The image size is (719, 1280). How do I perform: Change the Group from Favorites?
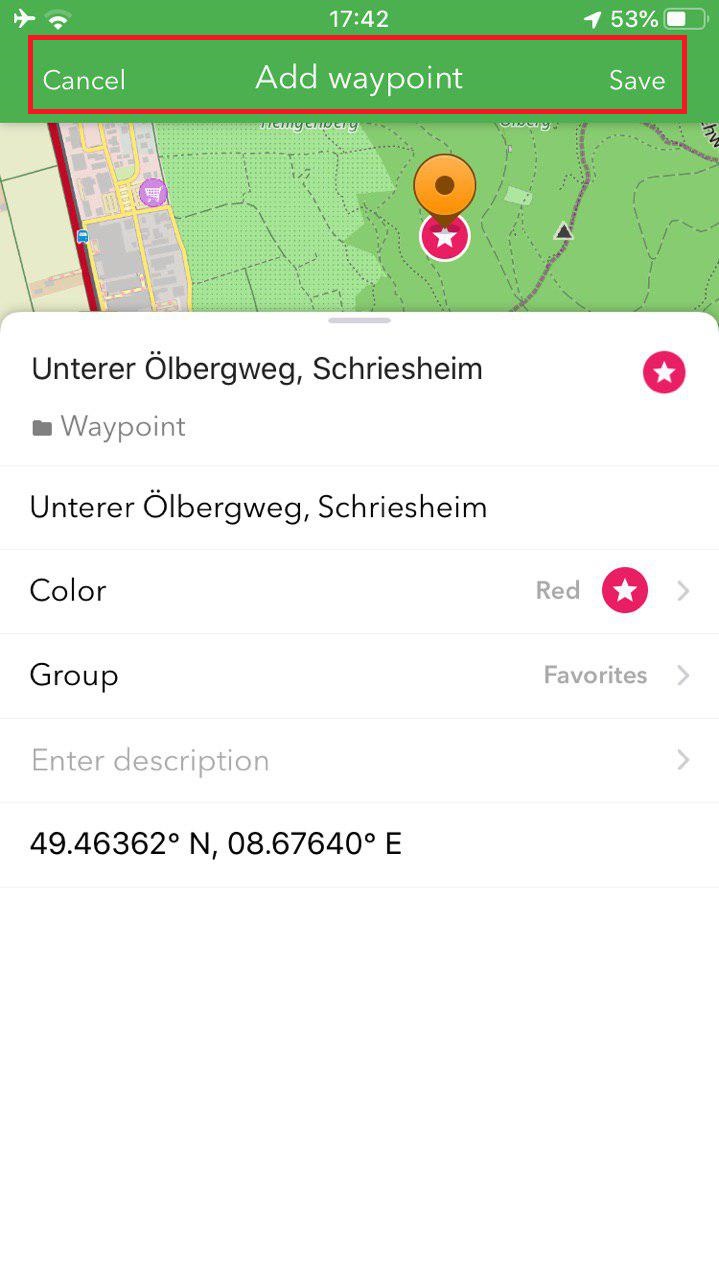[x=359, y=676]
